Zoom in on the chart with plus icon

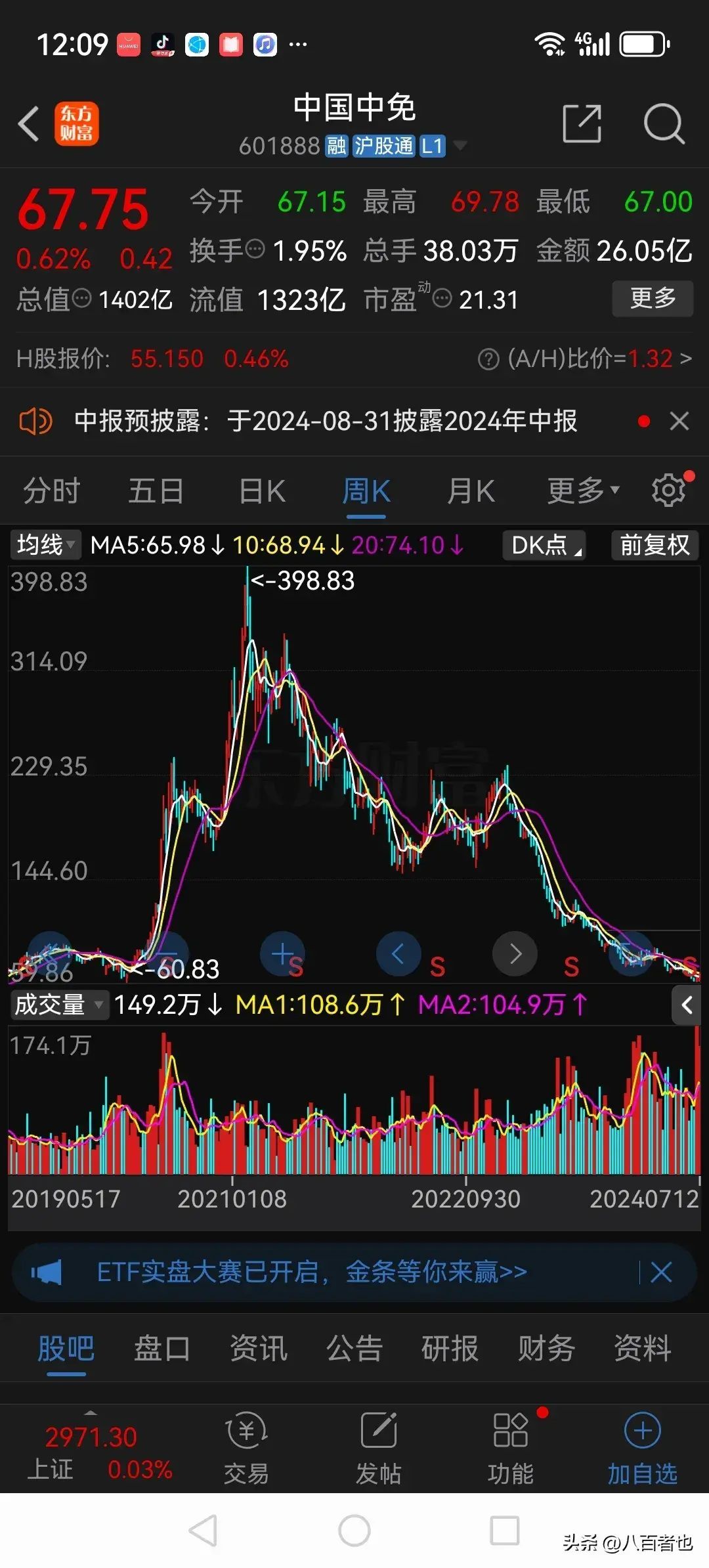click(x=282, y=953)
